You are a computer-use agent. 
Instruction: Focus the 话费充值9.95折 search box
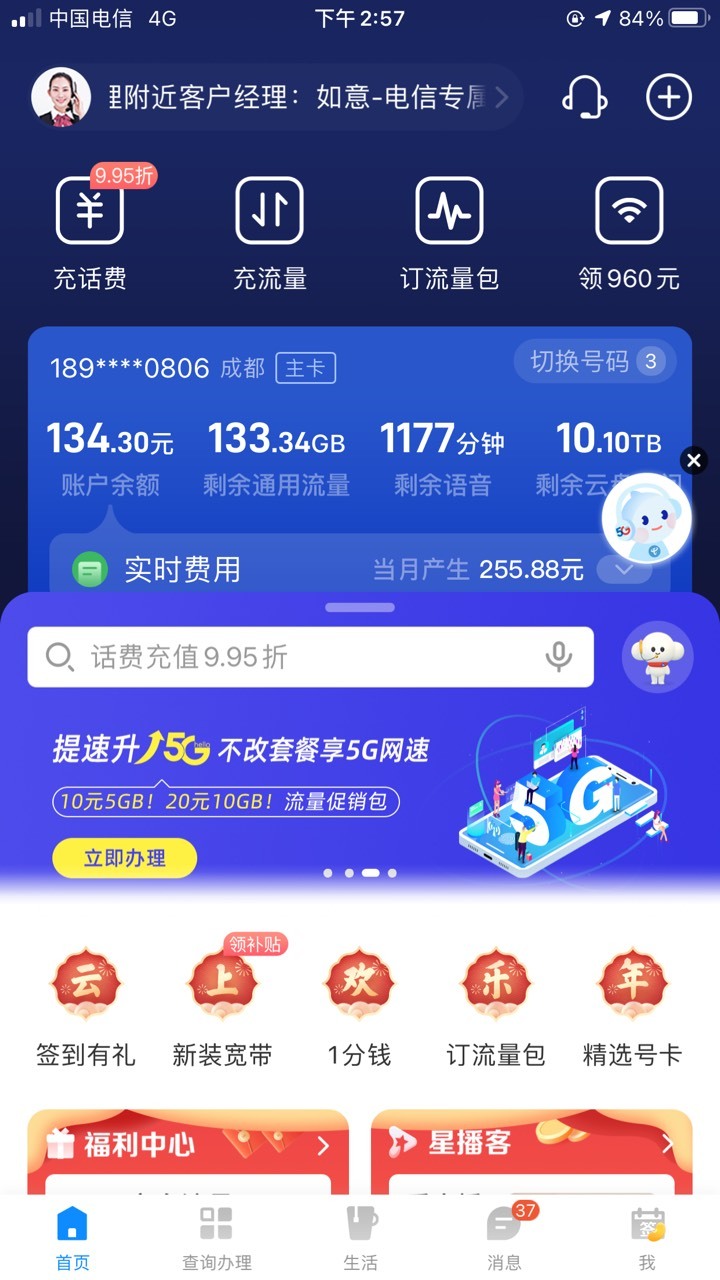[x=310, y=657]
